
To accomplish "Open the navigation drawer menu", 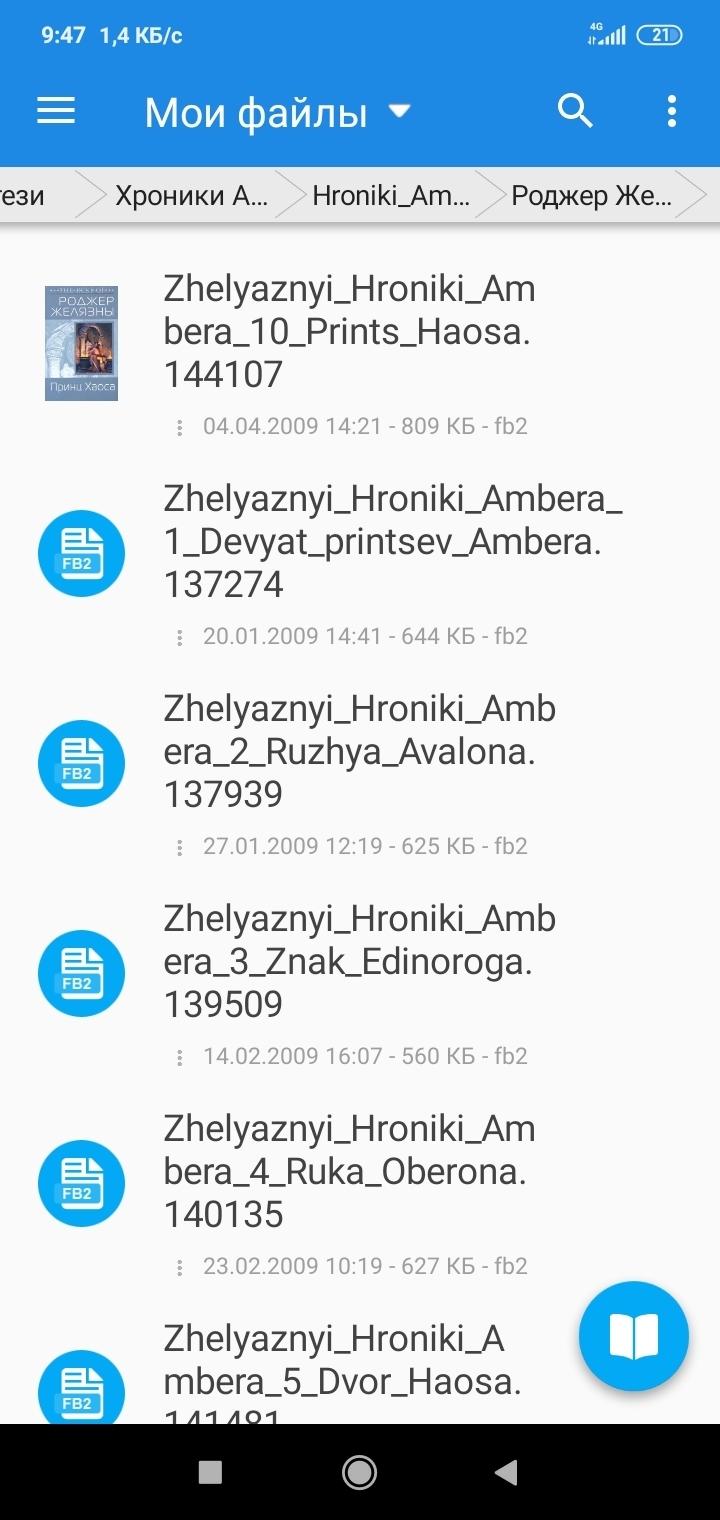I will pos(56,111).
